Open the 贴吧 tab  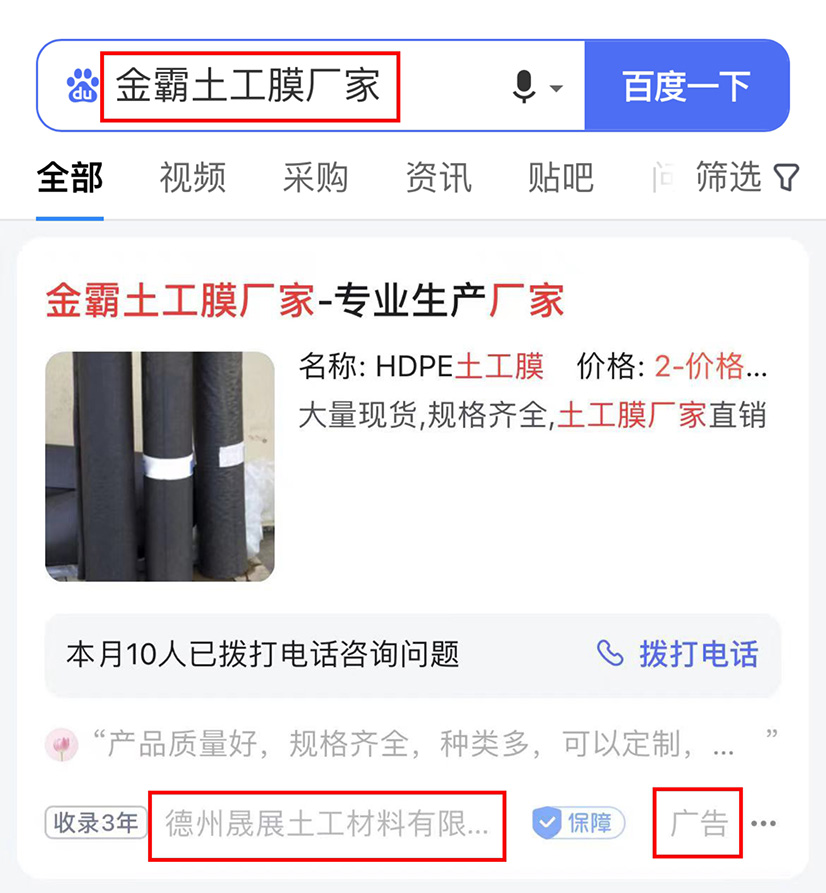pos(560,178)
